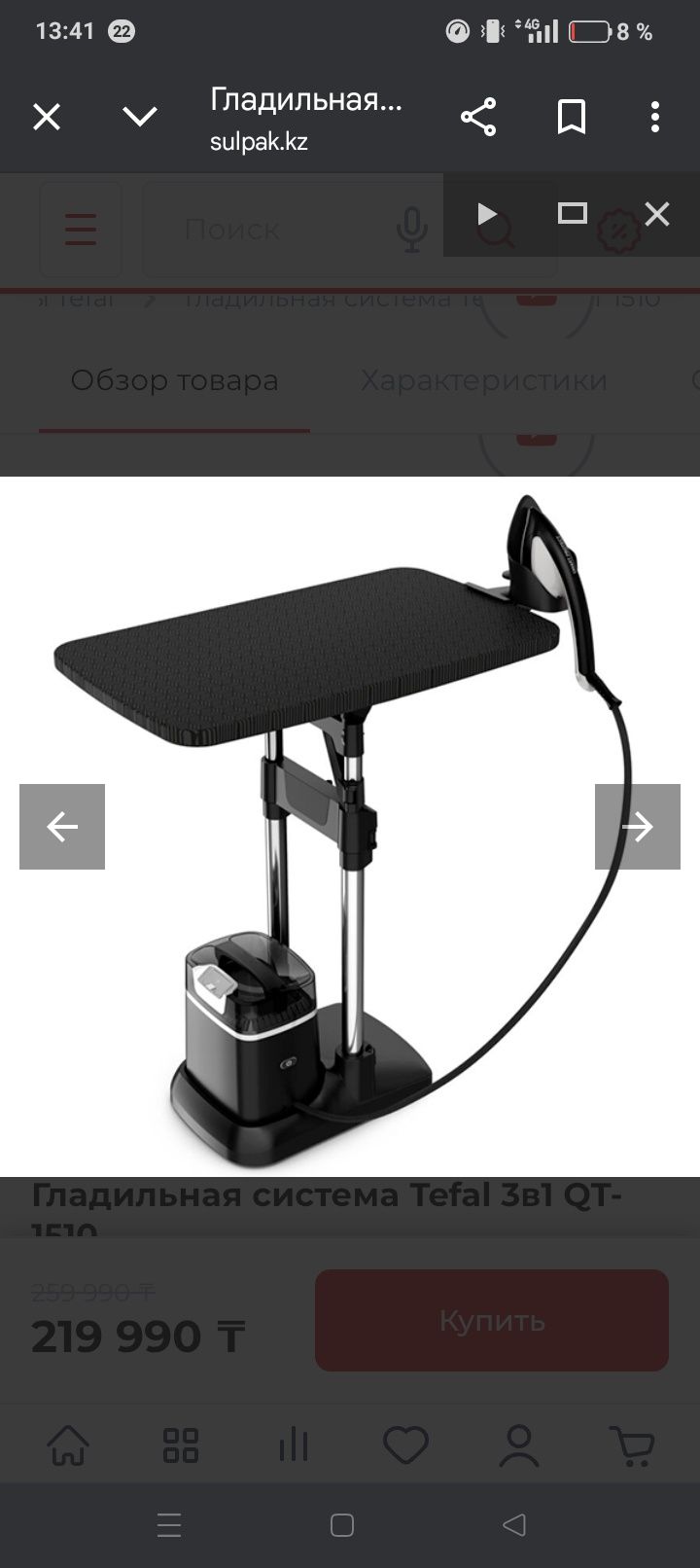
Task: Go to the home tab
Action: pos(68,1445)
